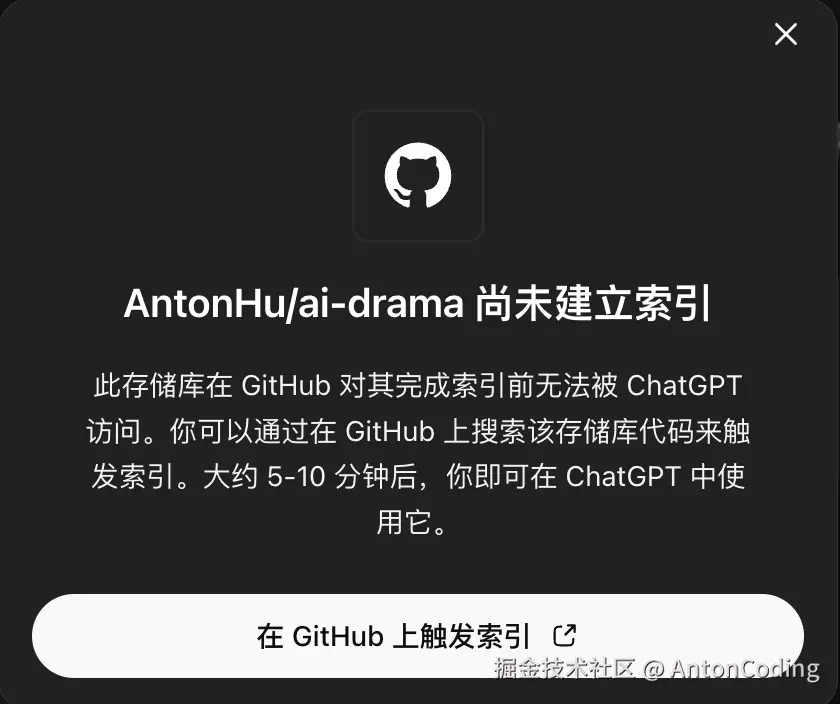This screenshot has width=840, height=704.
Task: Tap 在 GitHub 上触发索引 button
Action: pyautogui.click(x=417, y=635)
